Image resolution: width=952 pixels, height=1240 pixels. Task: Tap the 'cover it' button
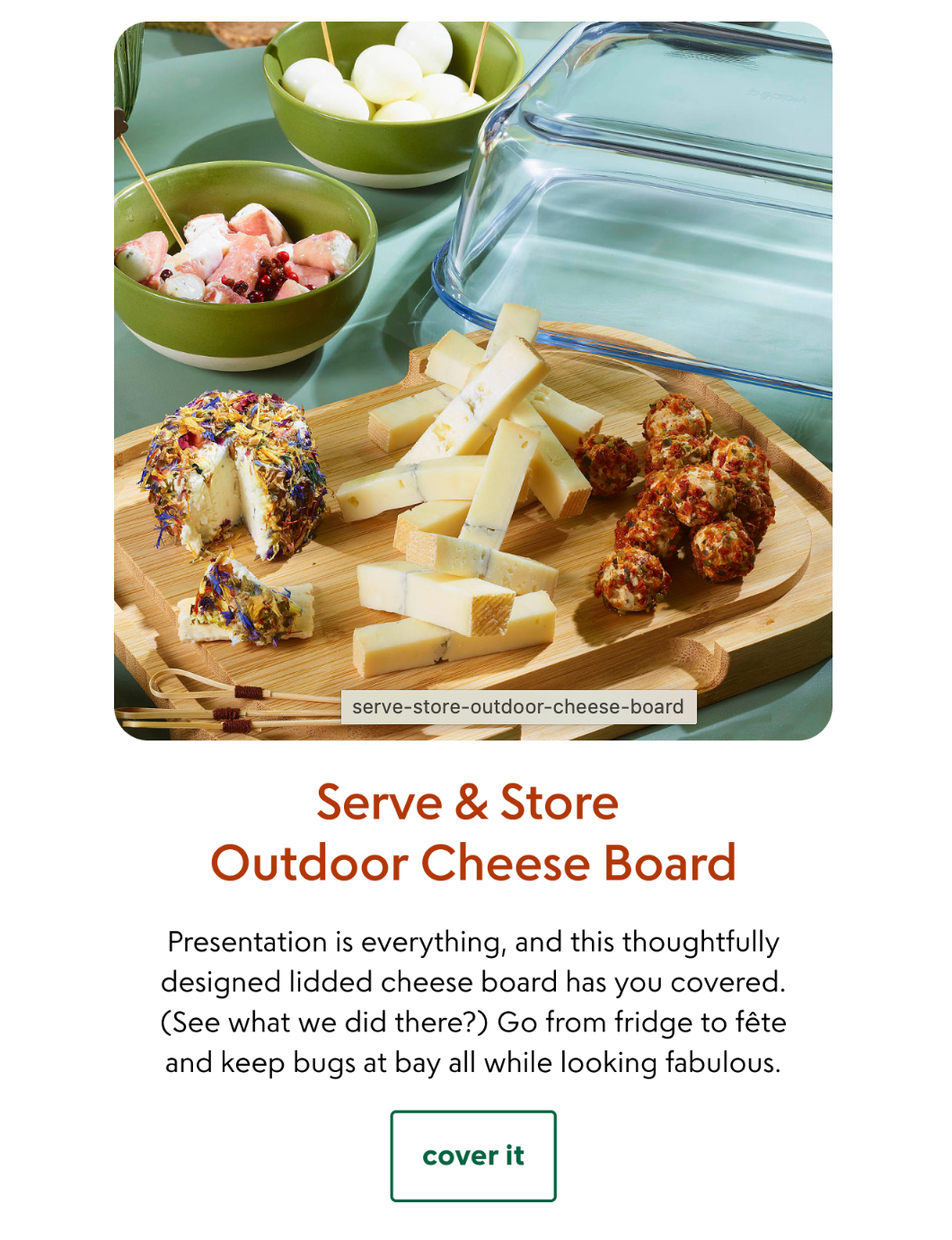(x=473, y=1156)
